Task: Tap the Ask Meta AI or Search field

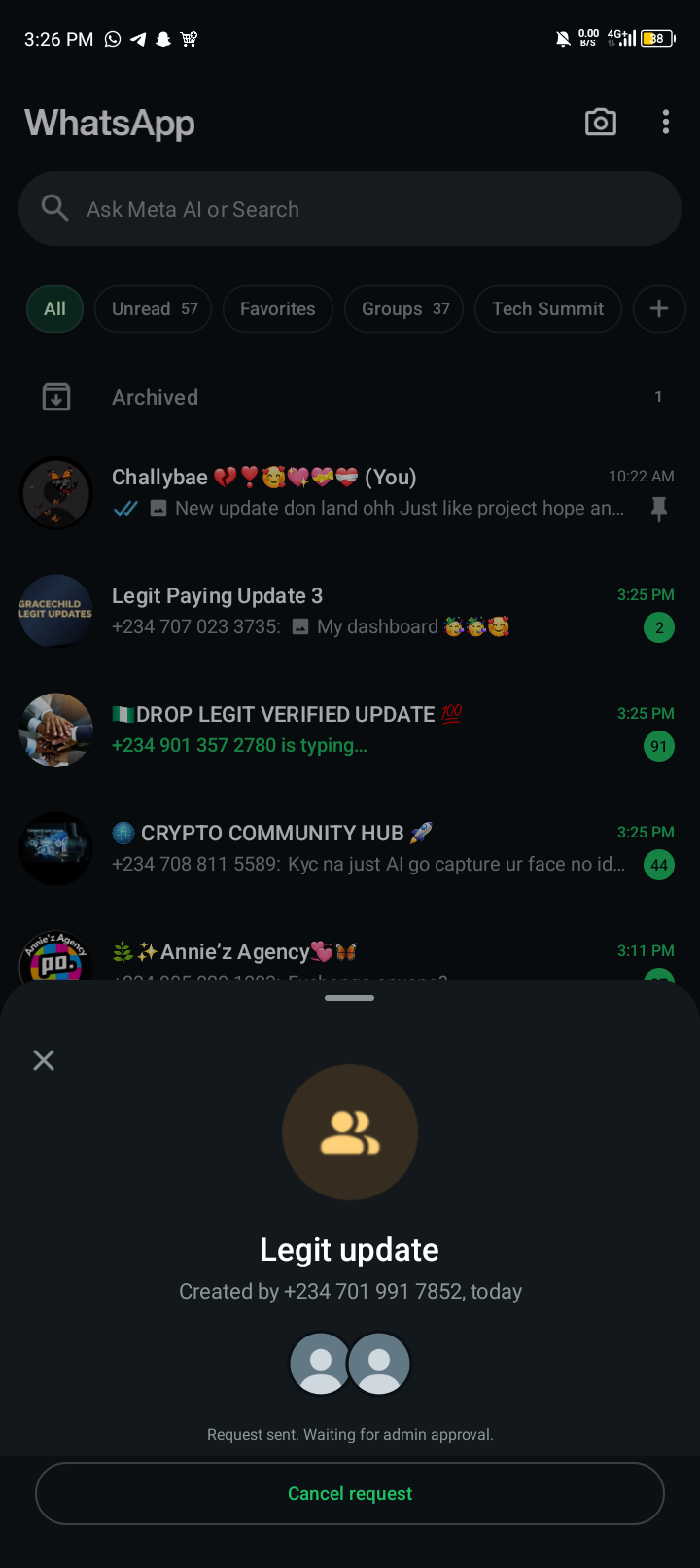Action: tap(350, 209)
